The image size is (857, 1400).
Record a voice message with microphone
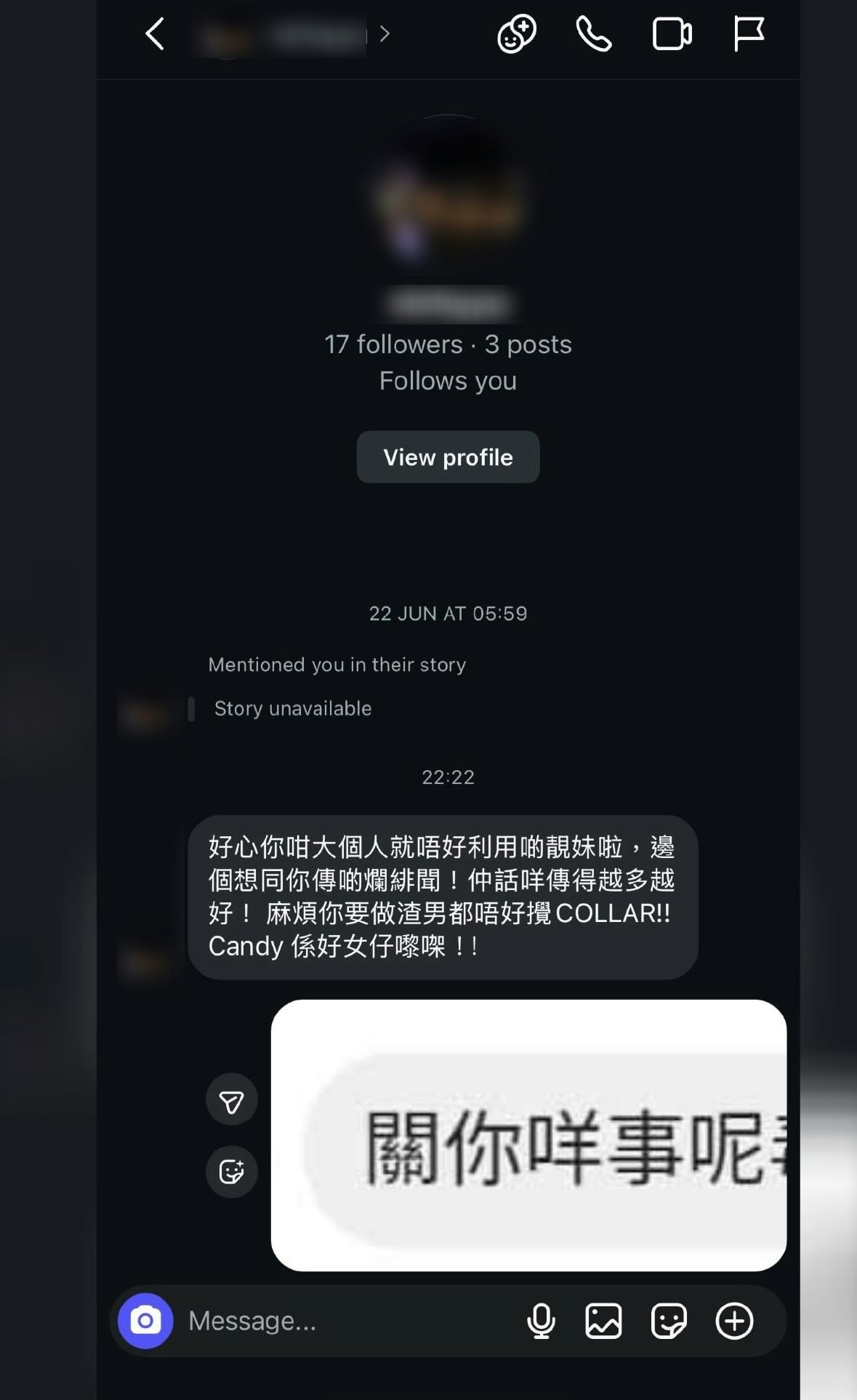tap(541, 1321)
